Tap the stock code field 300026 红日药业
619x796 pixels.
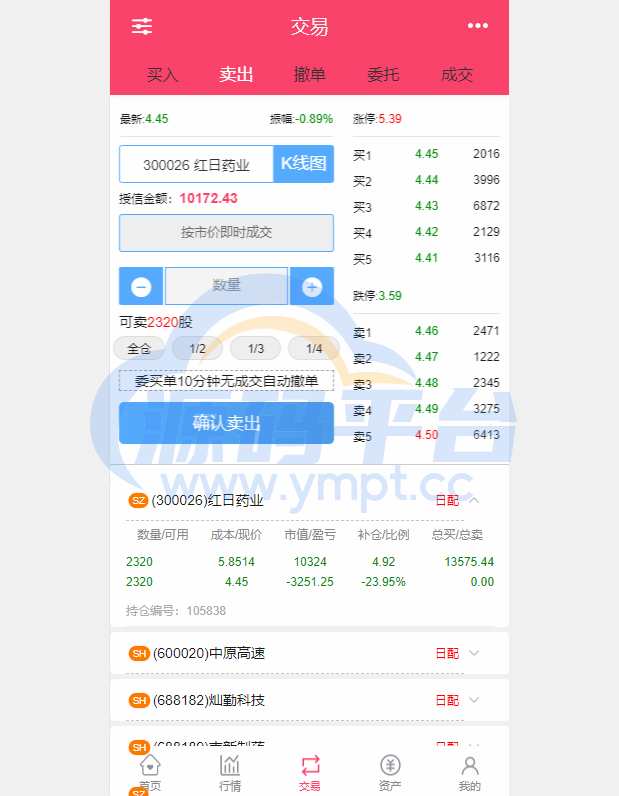pos(196,165)
